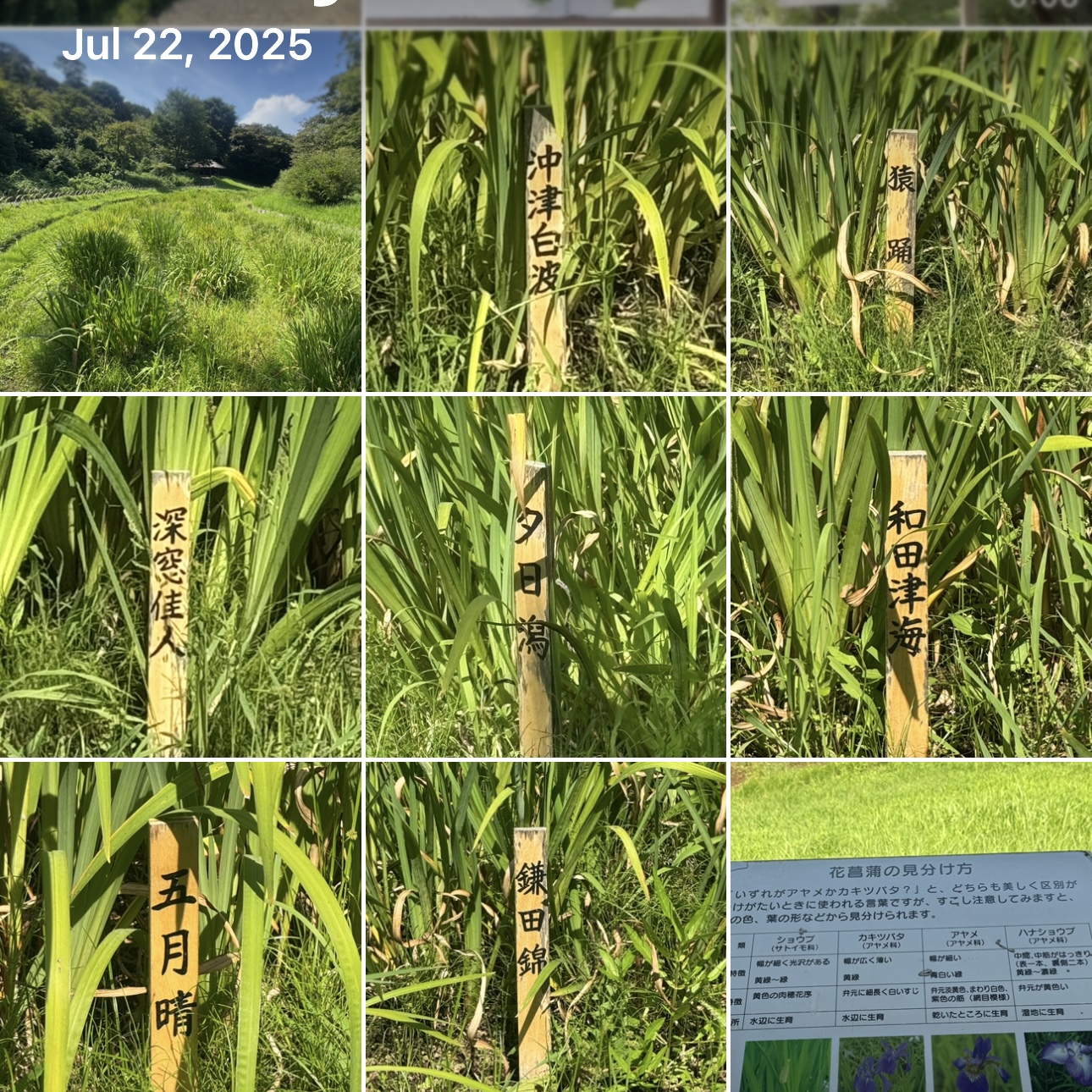Select the 深窓佳人 sign photo
The image size is (1092, 1092).
pos(180,576)
